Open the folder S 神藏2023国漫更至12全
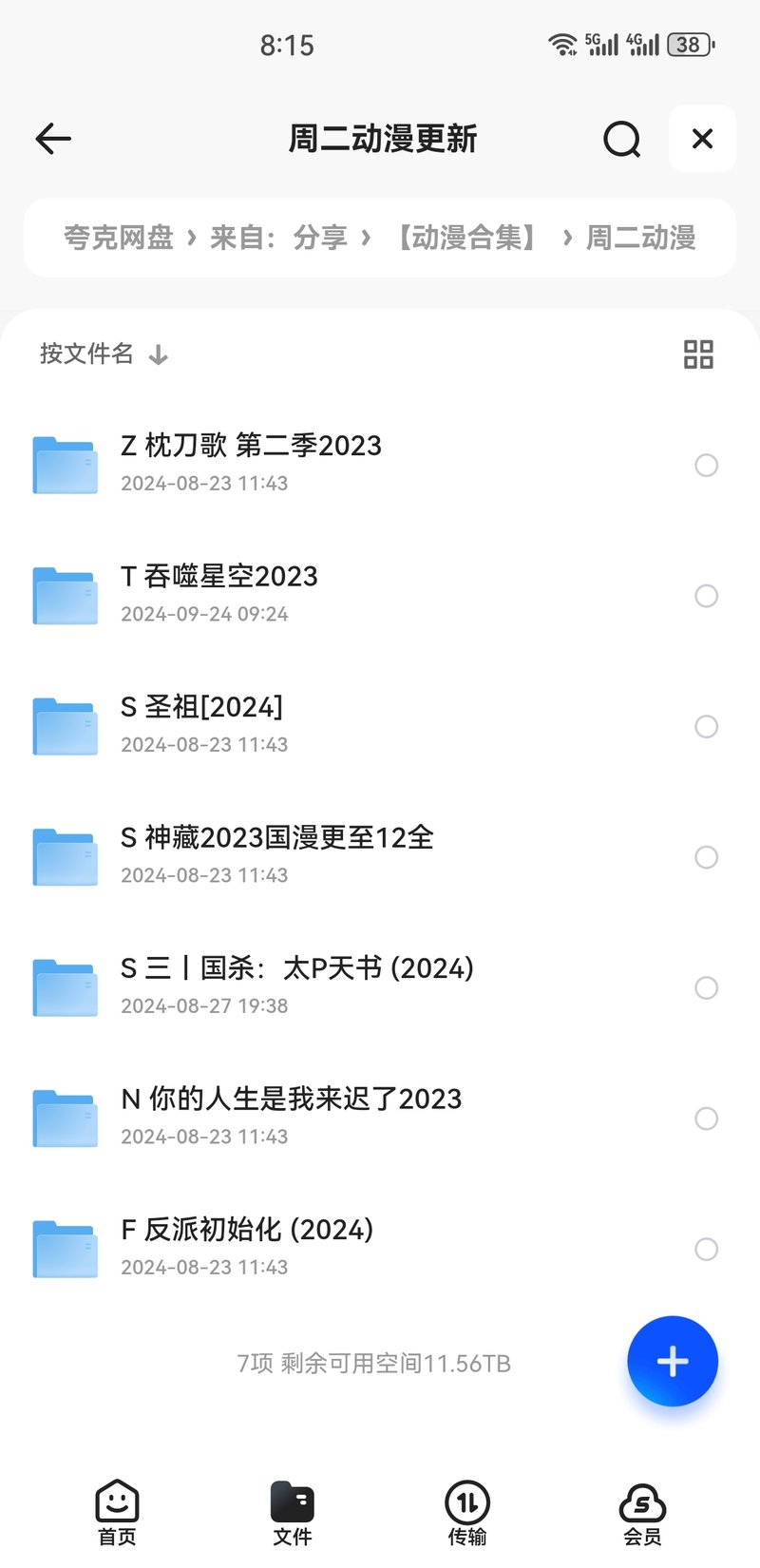760x1568 pixels. pos(380,856)
